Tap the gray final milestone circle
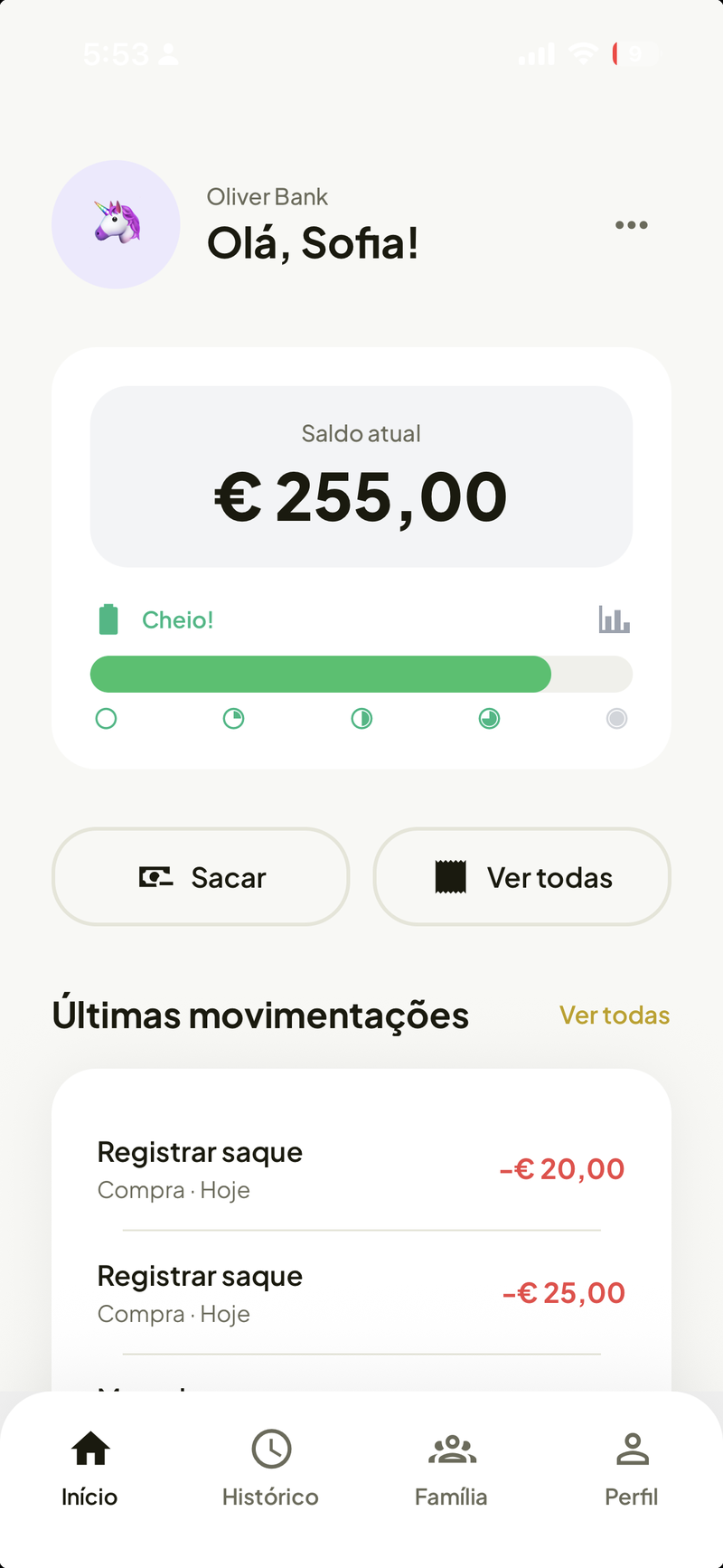The width and height of the screenshot is (723, 1568). (x=616, y=718)
